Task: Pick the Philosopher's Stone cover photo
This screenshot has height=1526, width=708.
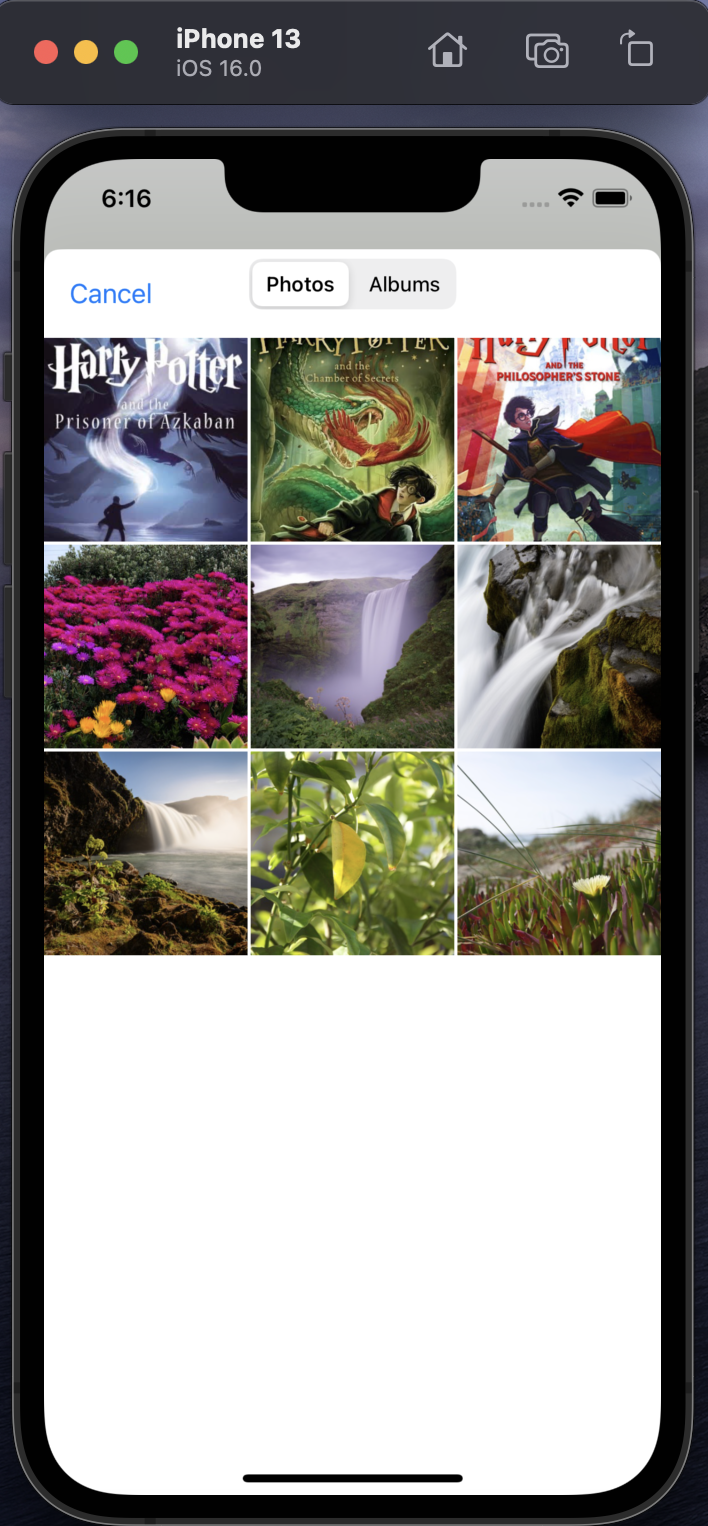Action: pyautogui.click(x=559, y=440)
